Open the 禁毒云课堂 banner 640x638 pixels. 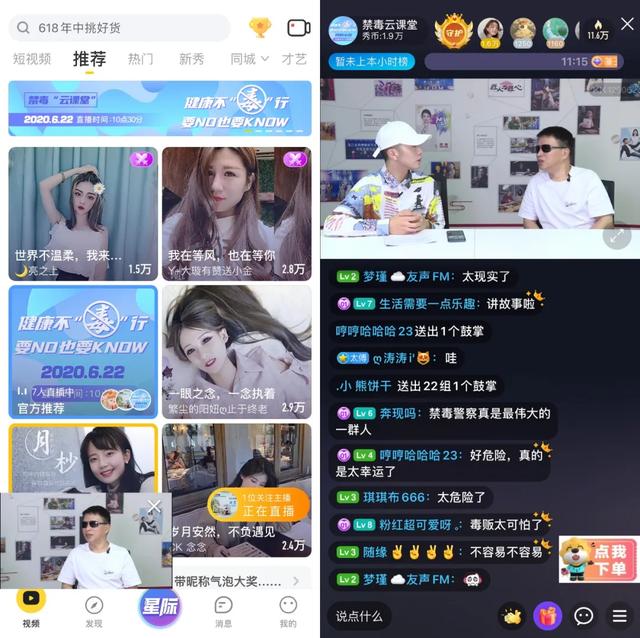point(160,108)
